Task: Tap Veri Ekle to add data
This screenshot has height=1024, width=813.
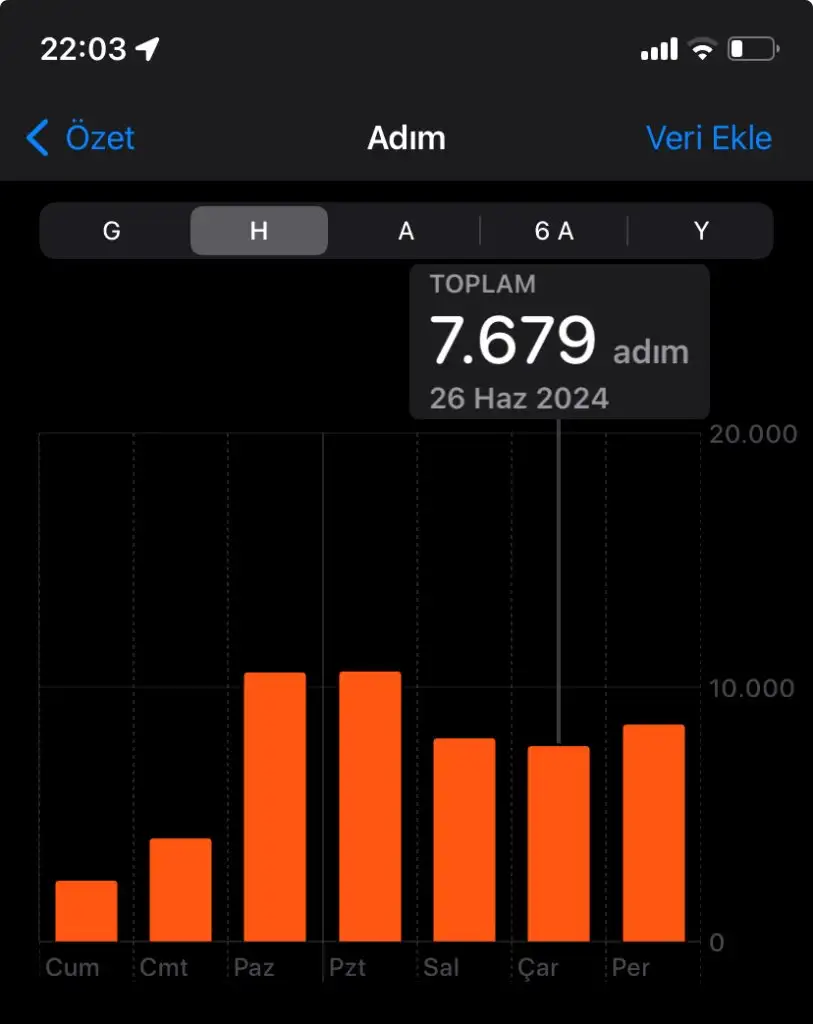Action: coord(708,138)
